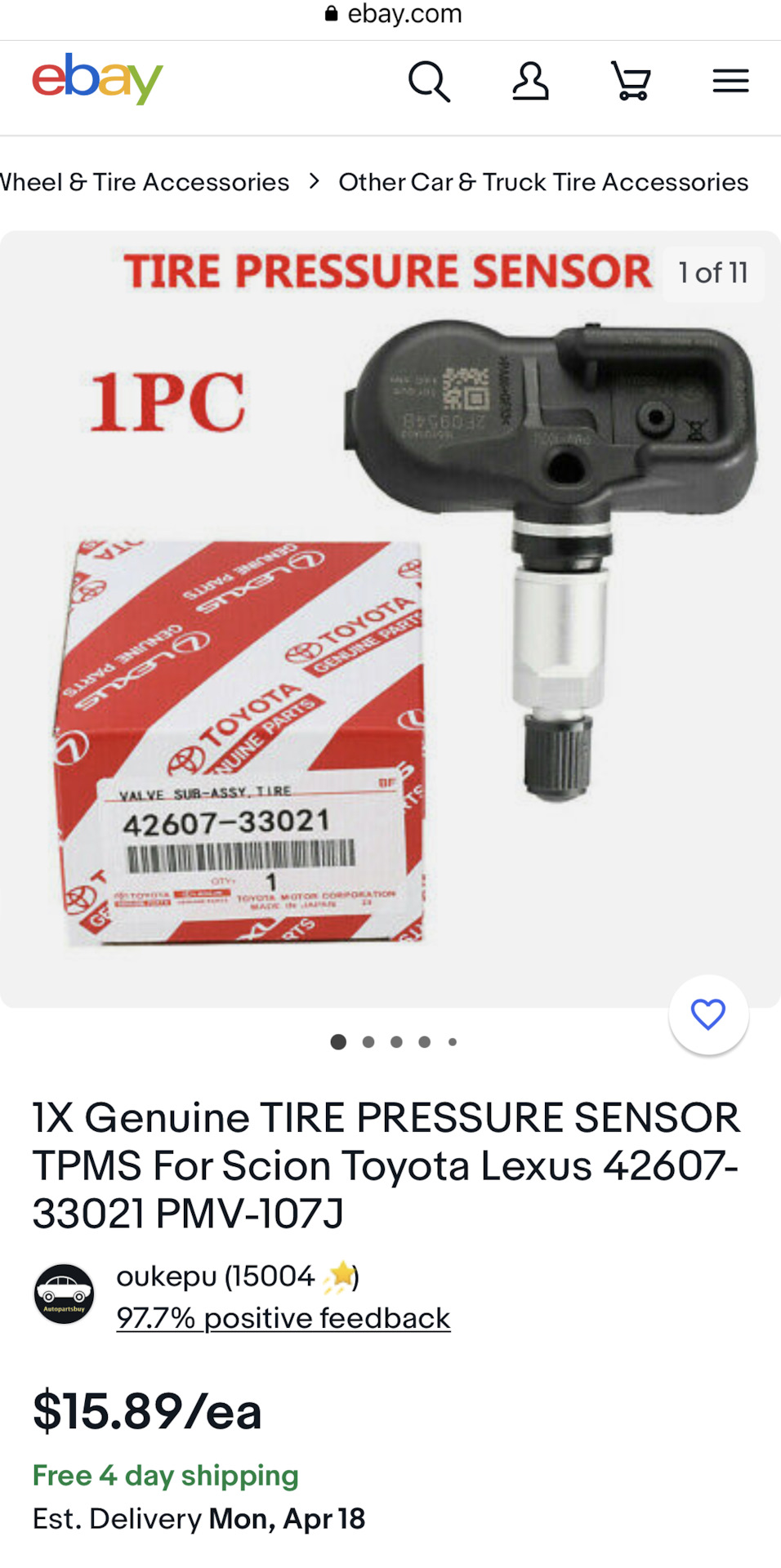The height and width of the screenshot is (1568, 781).
Task: Open the hamburger menu
Action: [730, 81]
